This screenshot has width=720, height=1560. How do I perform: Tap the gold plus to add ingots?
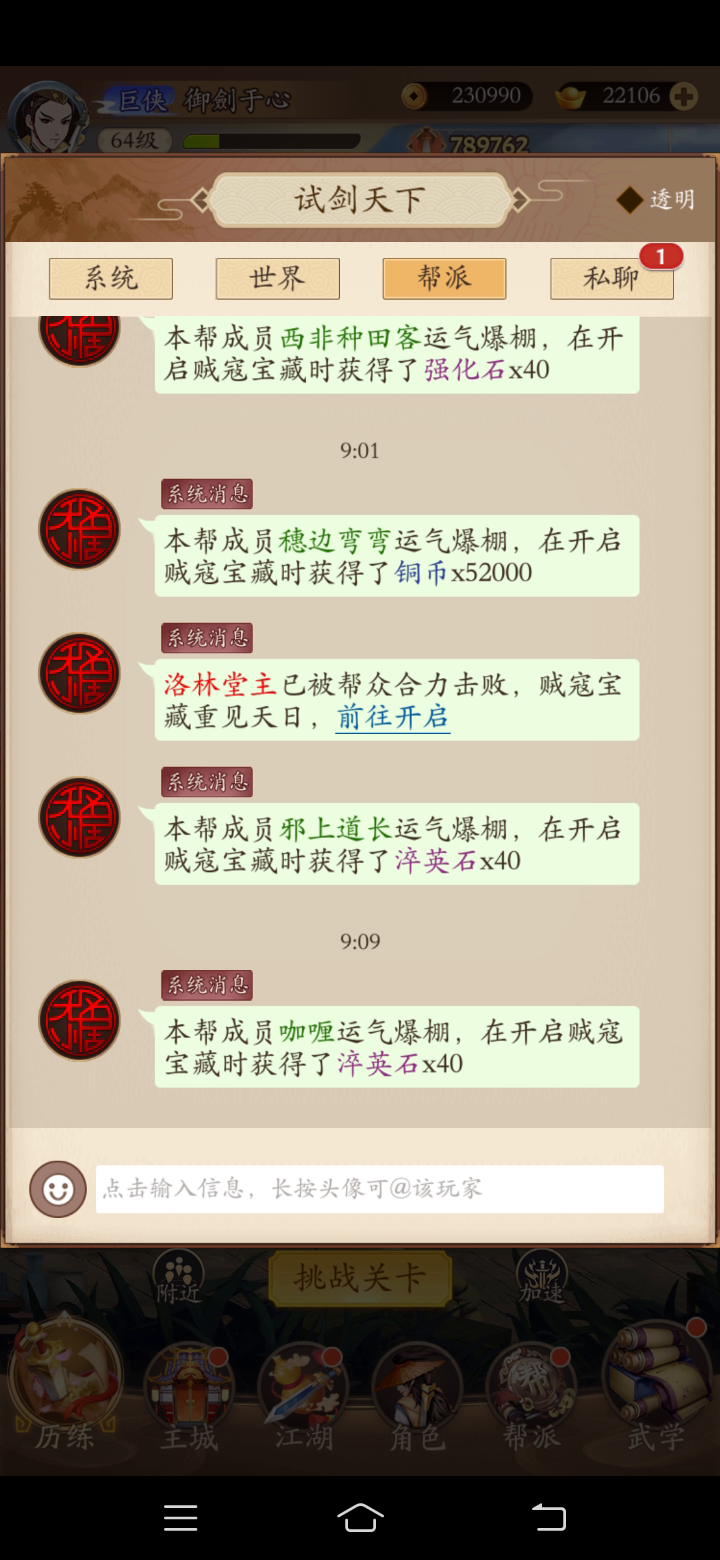[x=684, y=96]
